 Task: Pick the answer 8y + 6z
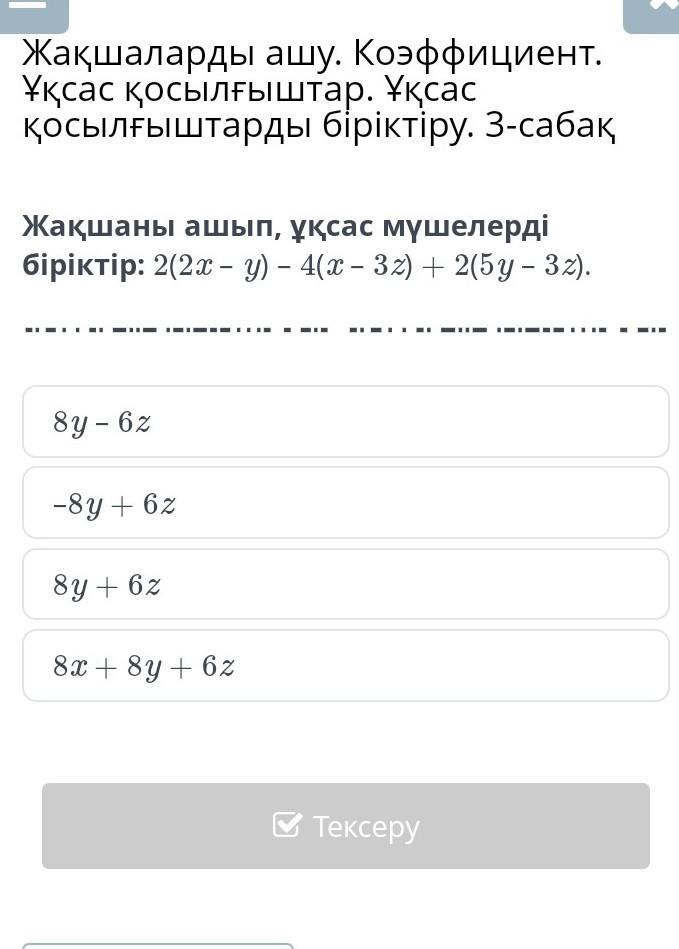coord(346,584)
